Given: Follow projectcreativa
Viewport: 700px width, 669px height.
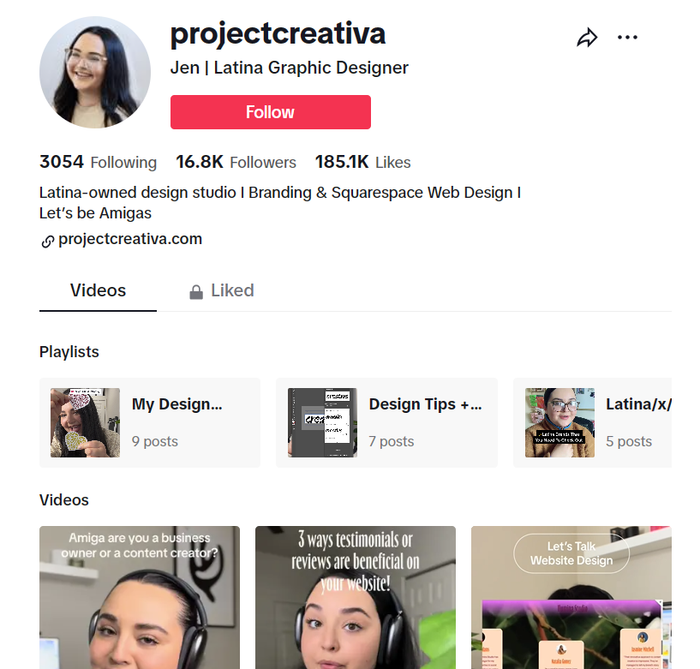Looking at the screenshot, I should 271,112.
